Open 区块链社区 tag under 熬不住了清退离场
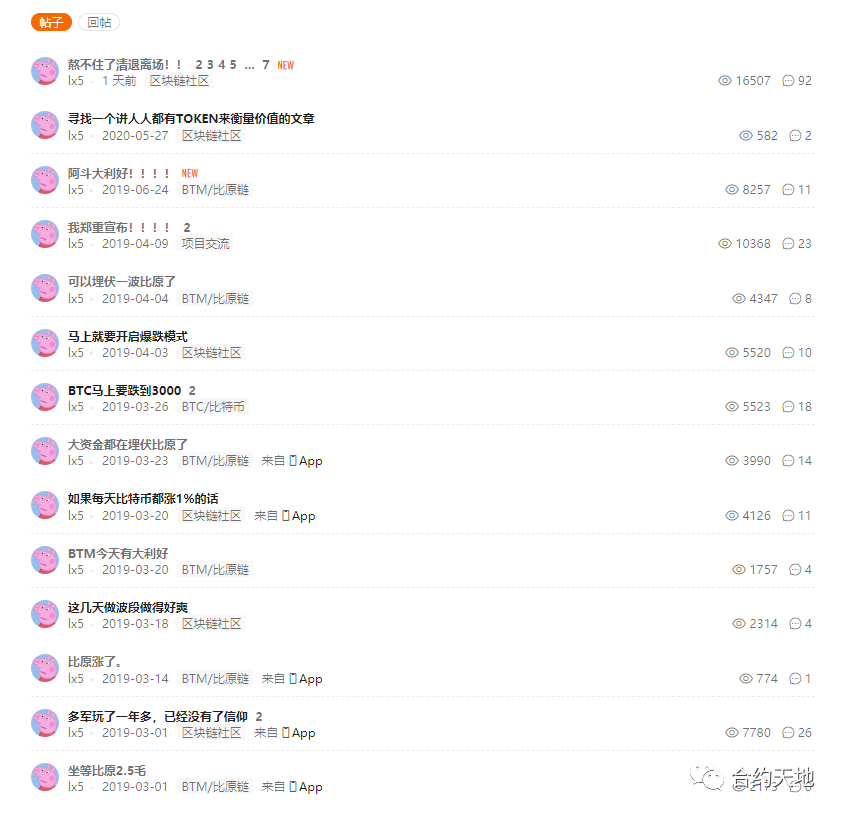The height and width of the screenshot is (815, 842). (180, 81)
